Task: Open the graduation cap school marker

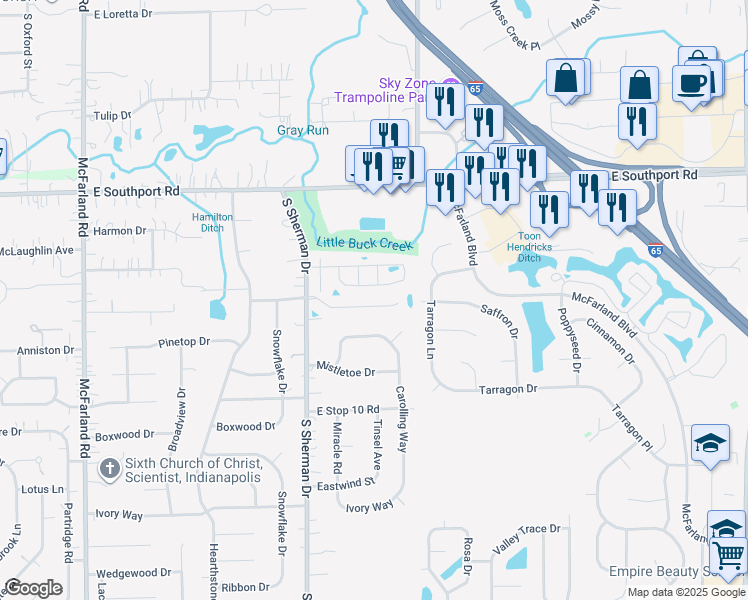Action: pos(710,443)
